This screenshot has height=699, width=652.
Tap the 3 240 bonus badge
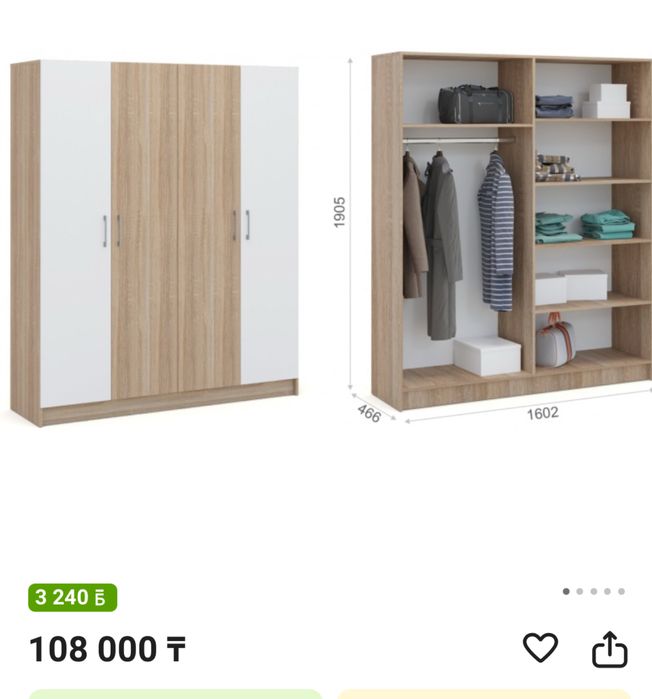click(73, 597)
